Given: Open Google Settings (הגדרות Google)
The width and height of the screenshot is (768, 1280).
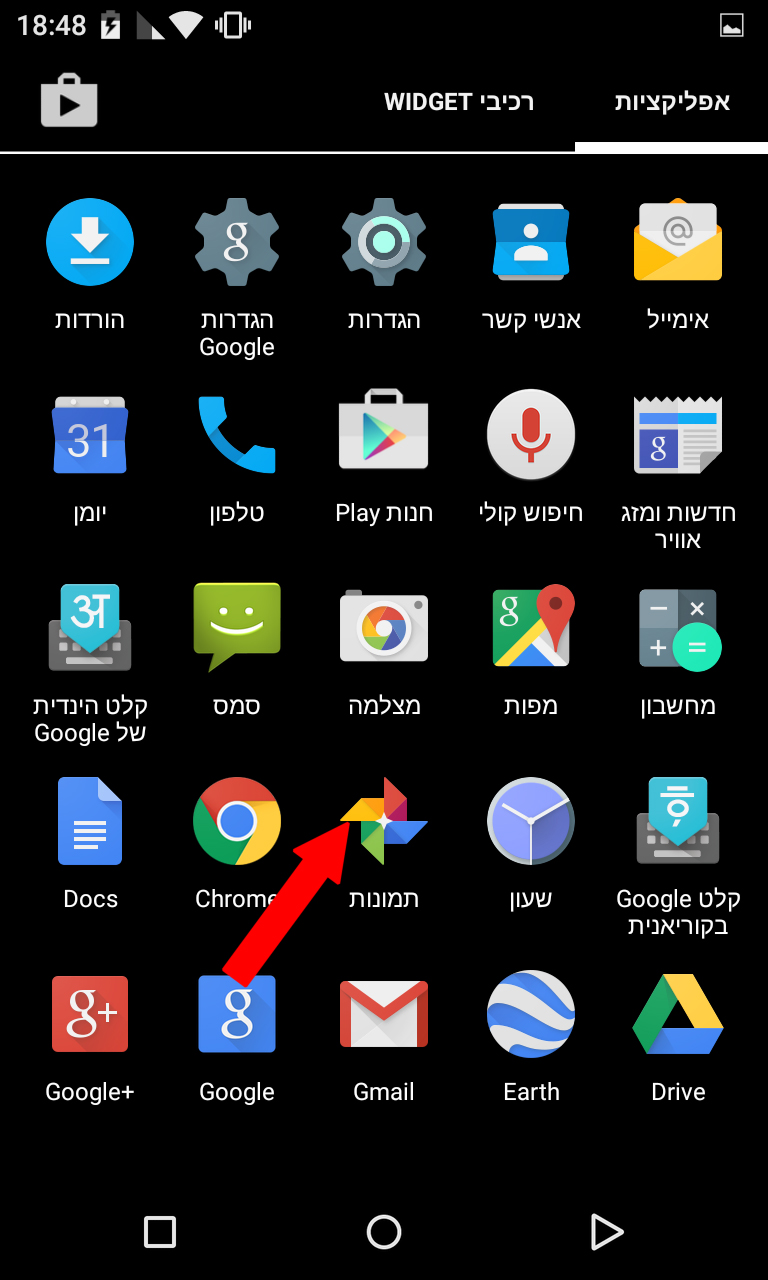Looking at the screenshot, I should pyautogui.click(x=237, y=241).
